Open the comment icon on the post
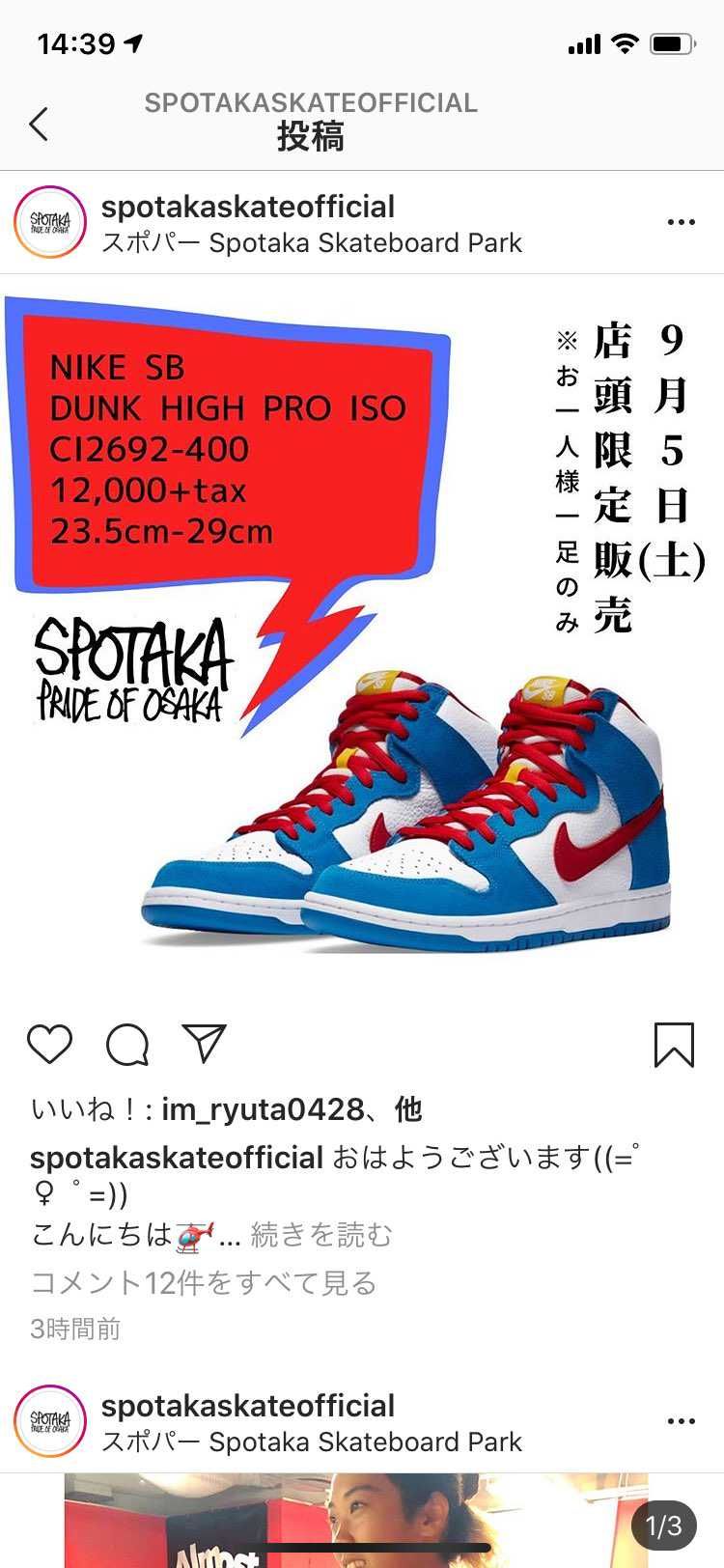The height and width of the screenshot is (1568, 724). tap(126, 1044)
